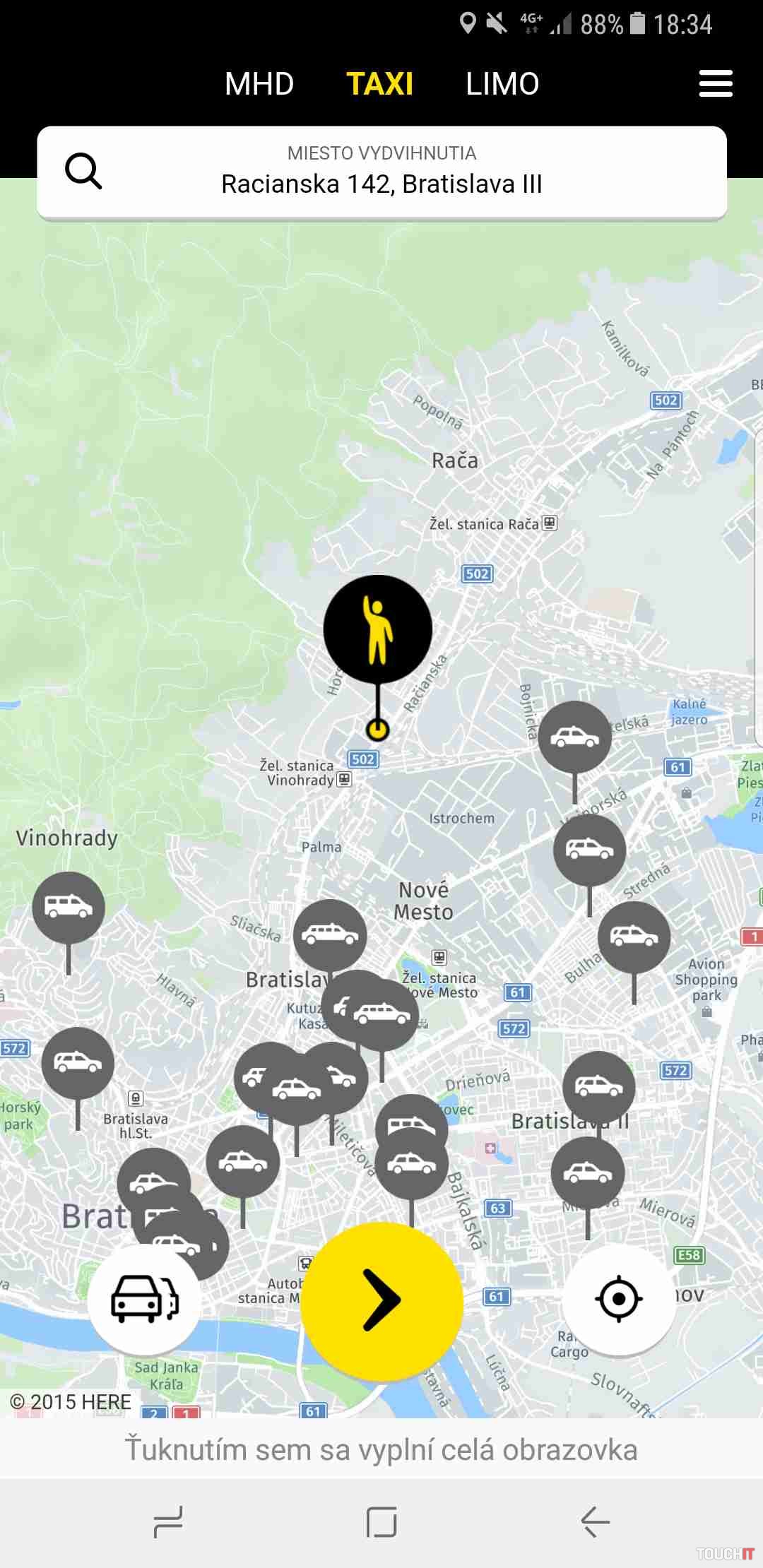This screenshot has width=763, height=1568.
Task: Select the taxi marker near Bojnická street
Action: coord(574,738)
